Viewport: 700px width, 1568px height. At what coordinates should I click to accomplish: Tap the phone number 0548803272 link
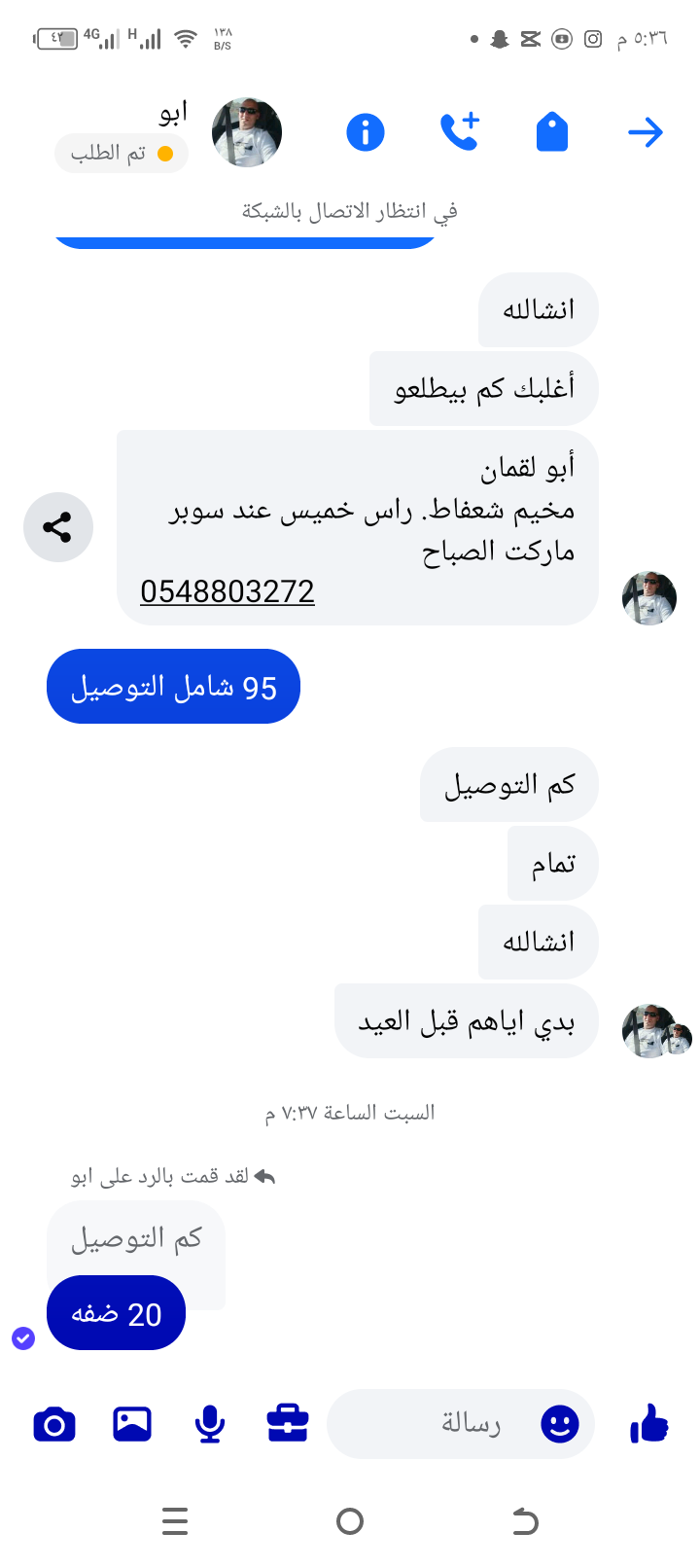click(x=227, y=591)
